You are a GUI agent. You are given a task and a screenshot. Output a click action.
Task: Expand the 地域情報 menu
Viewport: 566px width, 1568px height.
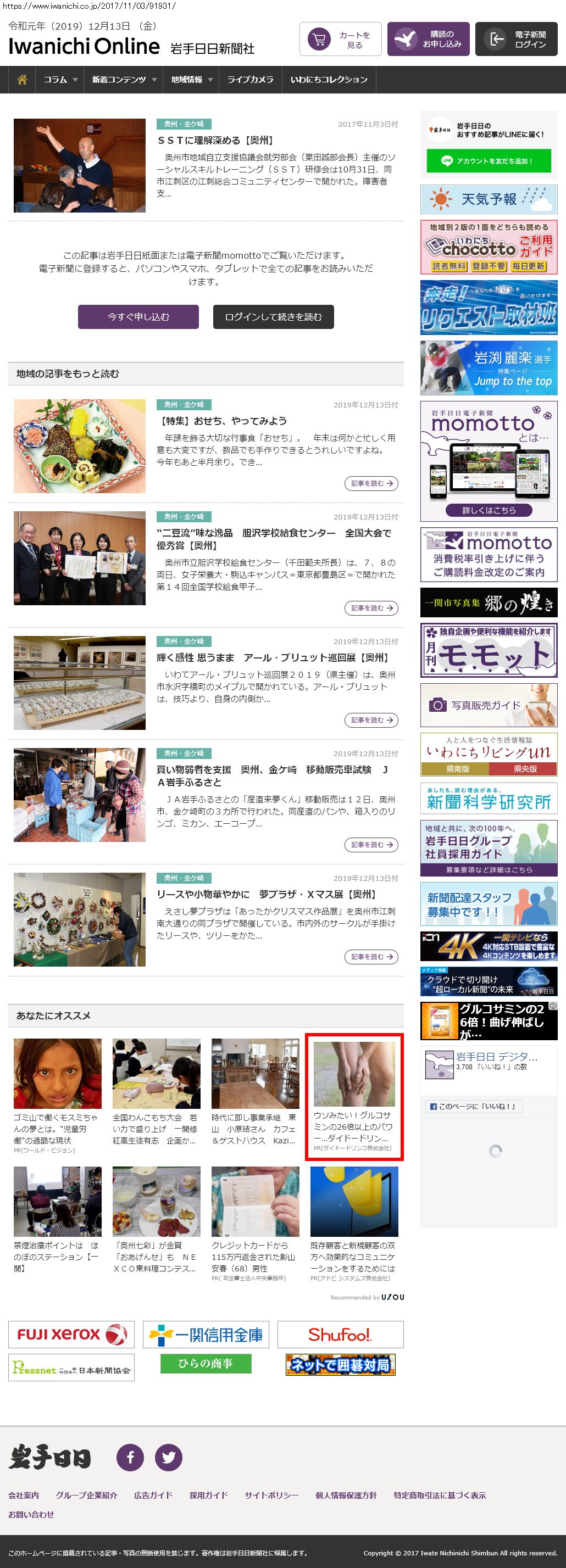(191, 80)
